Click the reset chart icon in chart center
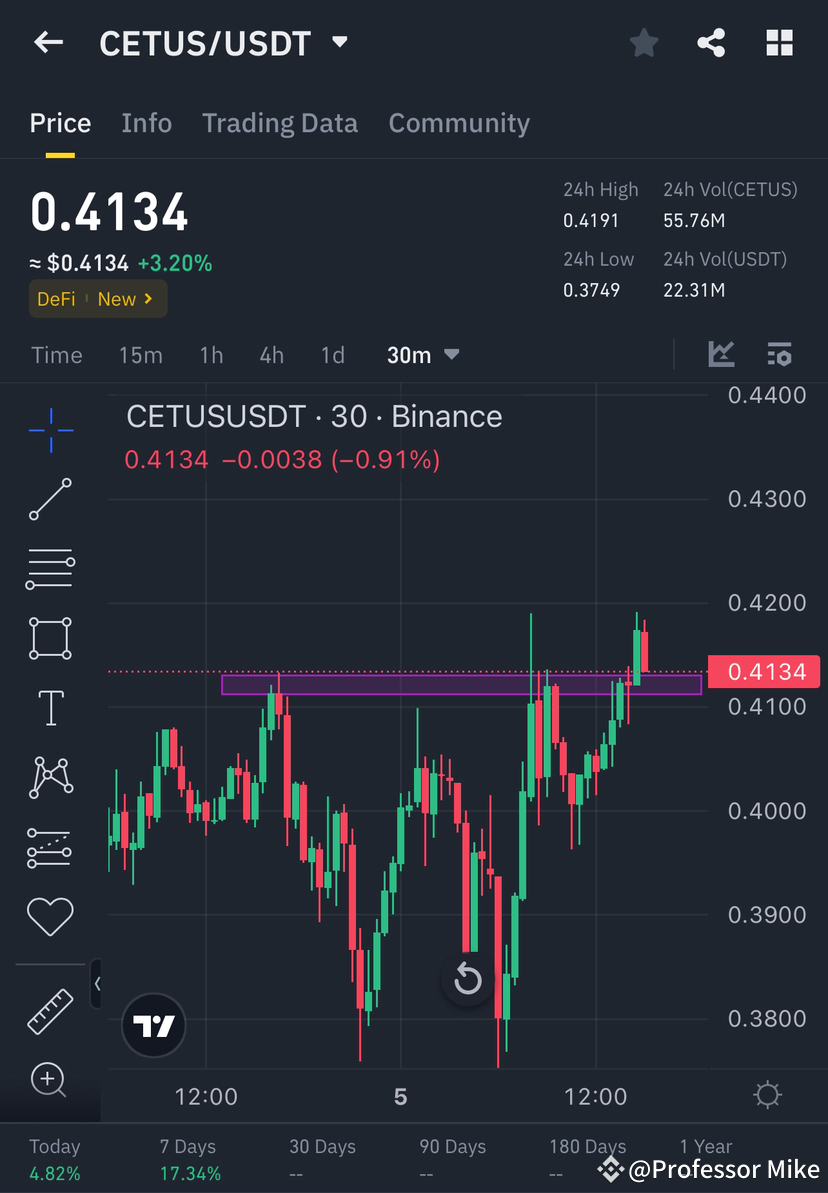 pyautogui.click(x=468, y=980)
